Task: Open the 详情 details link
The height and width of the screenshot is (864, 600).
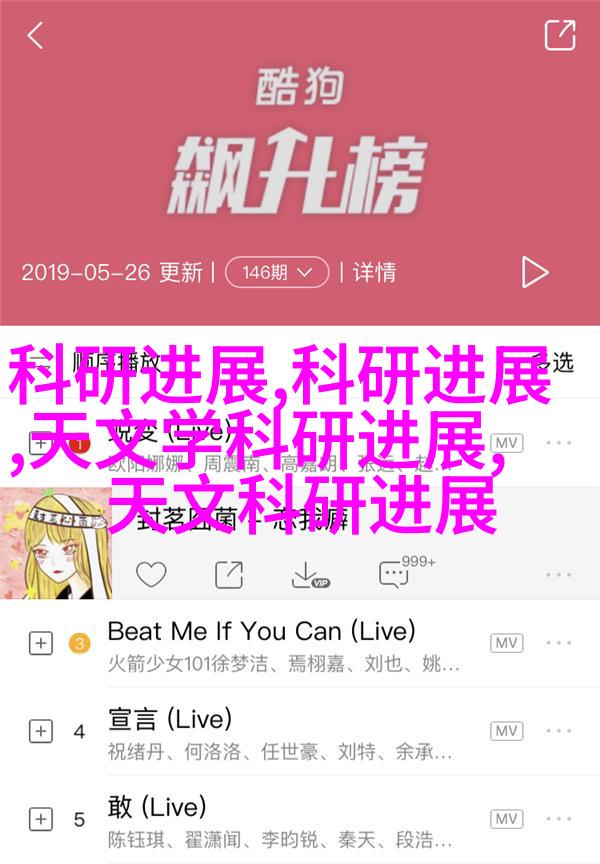Action: [374, 272]
